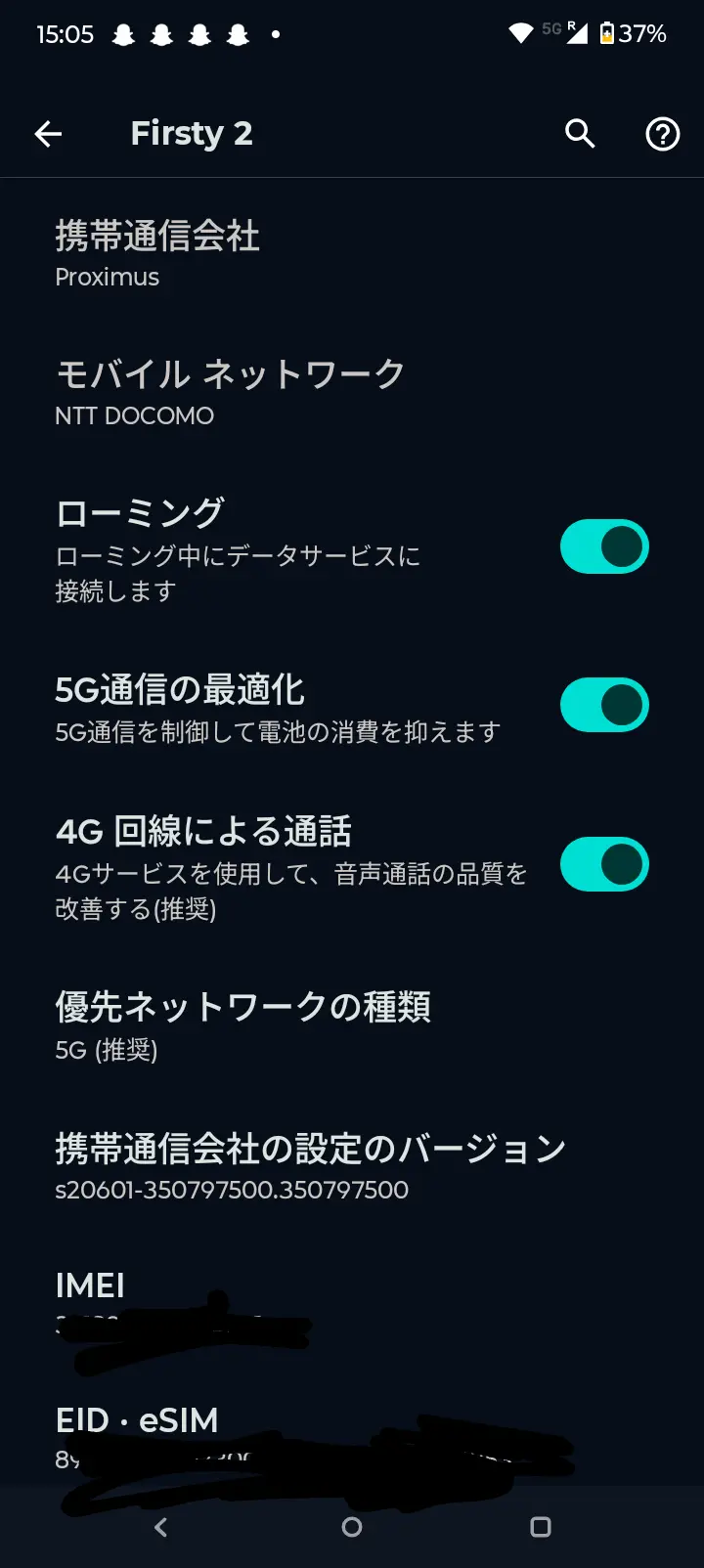Turn off the ローミング switch
This screenshot has height=1568, width=704.
click(x=604, y=546)
